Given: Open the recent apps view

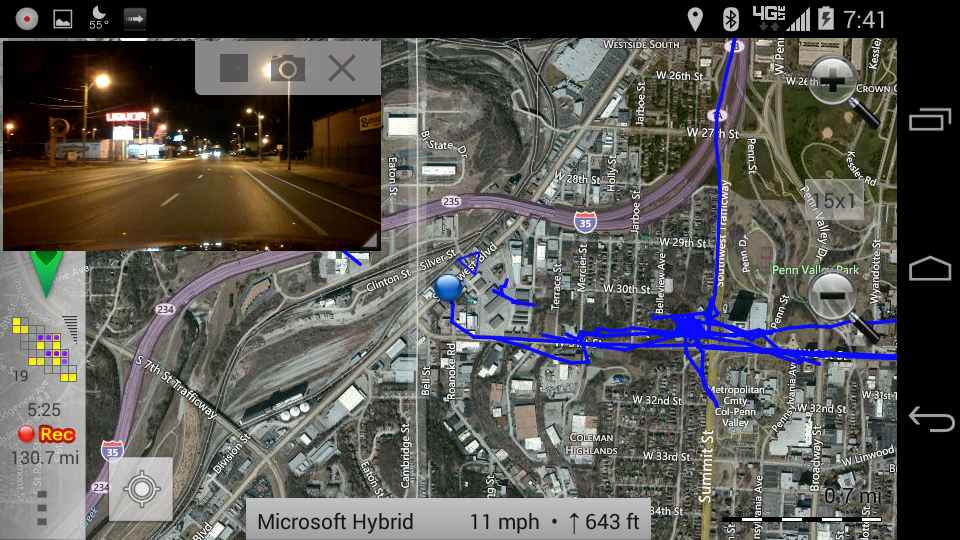Looking at the screenshot, I should pyautogui.click(x=930, y=120).
